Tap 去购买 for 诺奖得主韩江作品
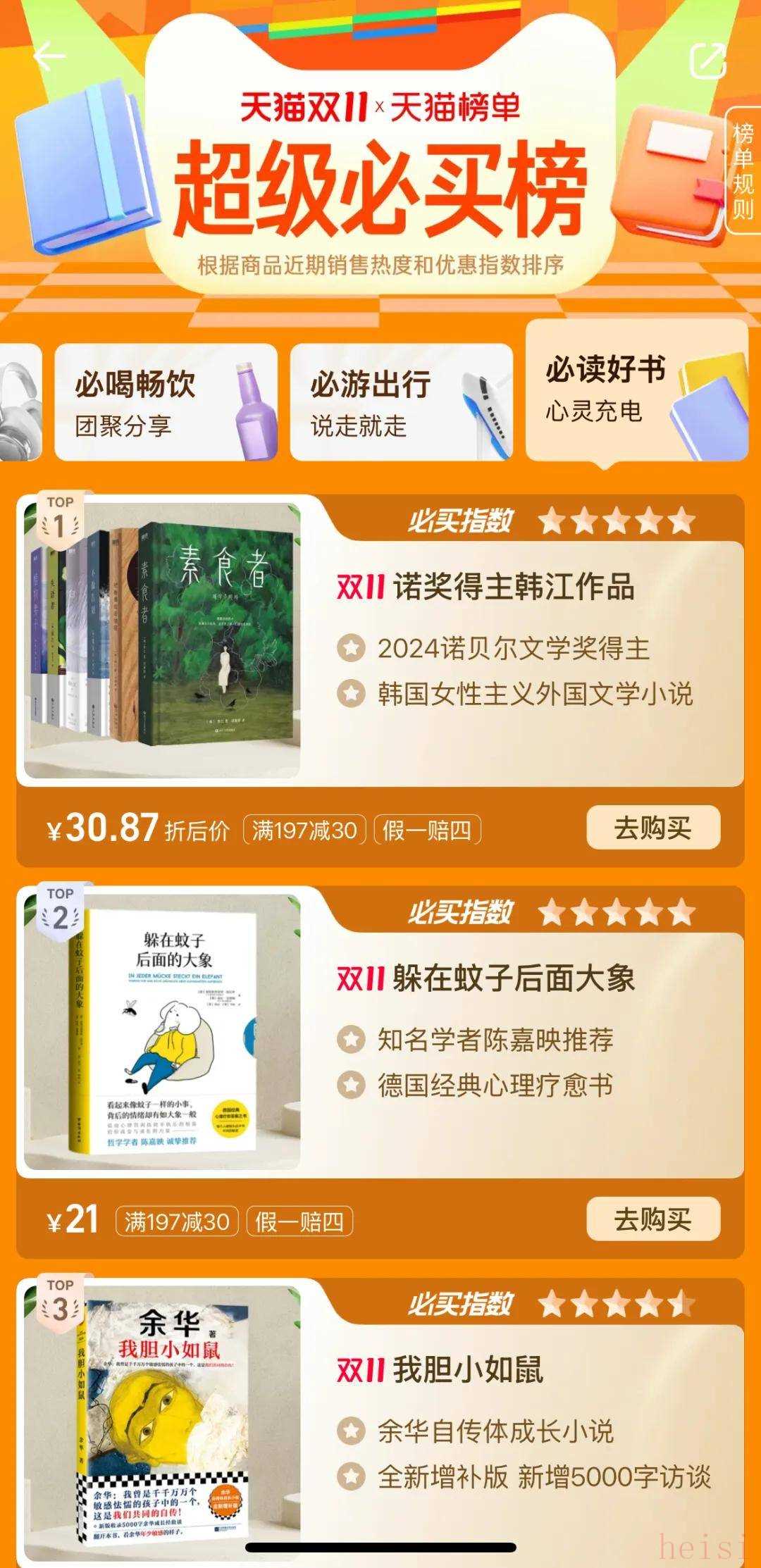 (652, 828)
